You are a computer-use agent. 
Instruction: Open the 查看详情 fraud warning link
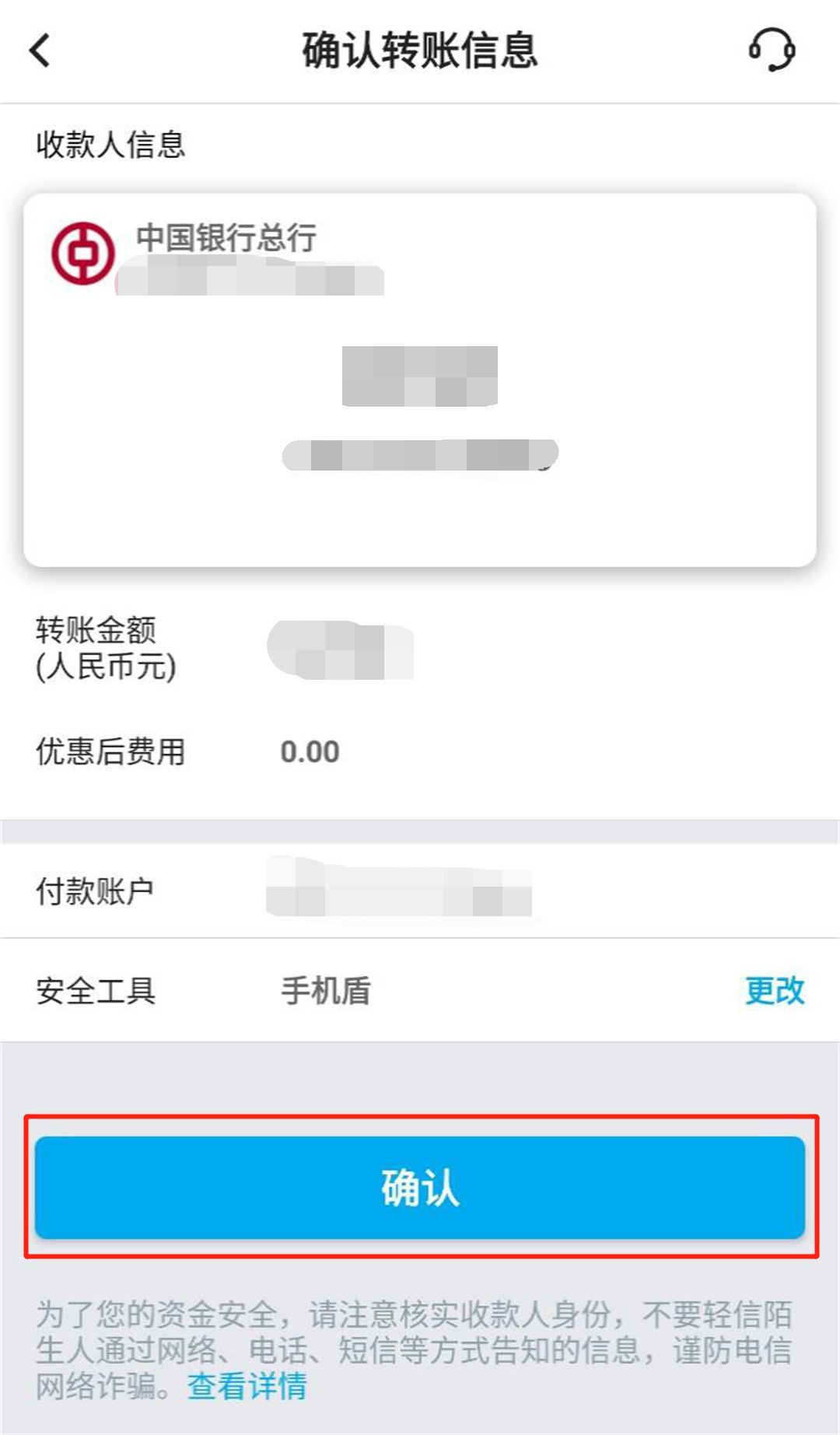pyautogui.click(x=247, y=1386)
